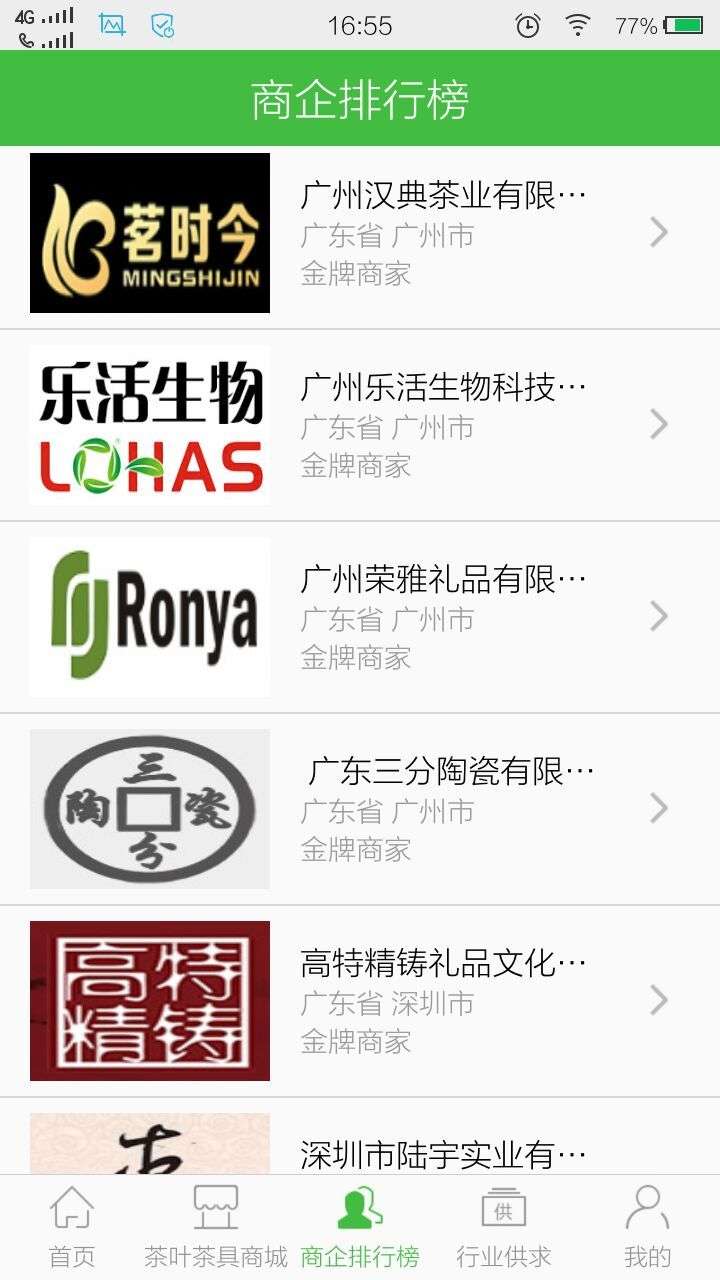Viewport: 720px width, 1280px height.
Task: Open the 广州乐活生物科技 merchant row
Action: (360, 425)
